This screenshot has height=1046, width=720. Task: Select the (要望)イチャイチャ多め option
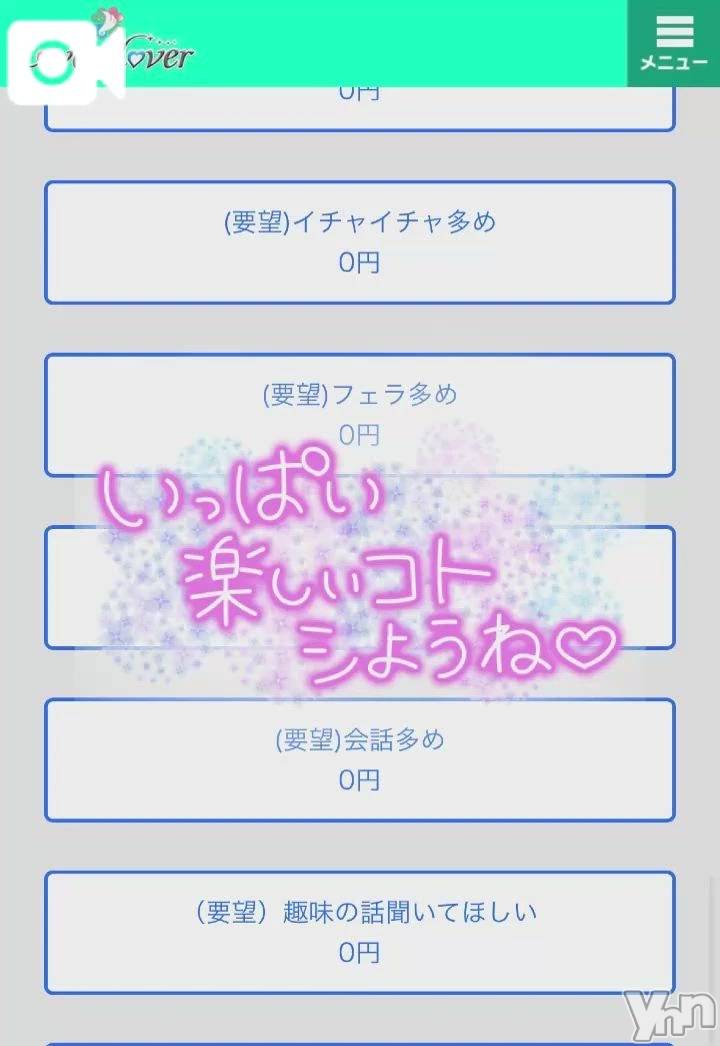pyautogui.click(x=358, y=240)
